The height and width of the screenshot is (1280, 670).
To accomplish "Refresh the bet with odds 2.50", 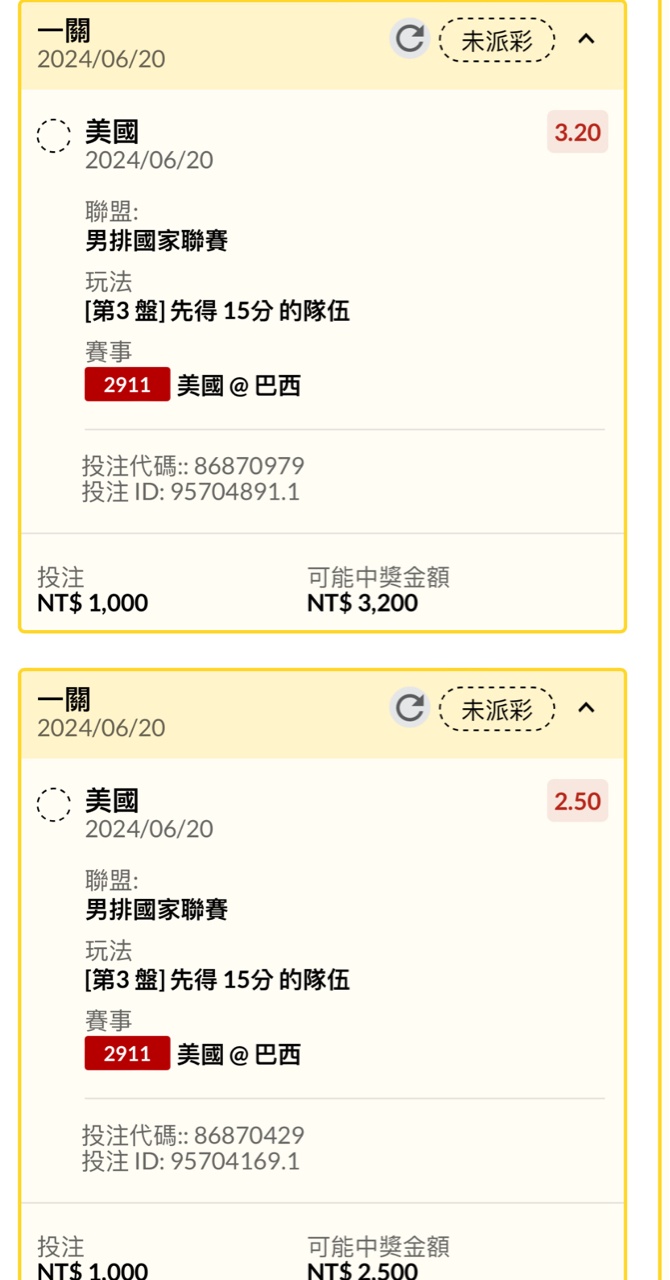I will click(x=409, y=708).
